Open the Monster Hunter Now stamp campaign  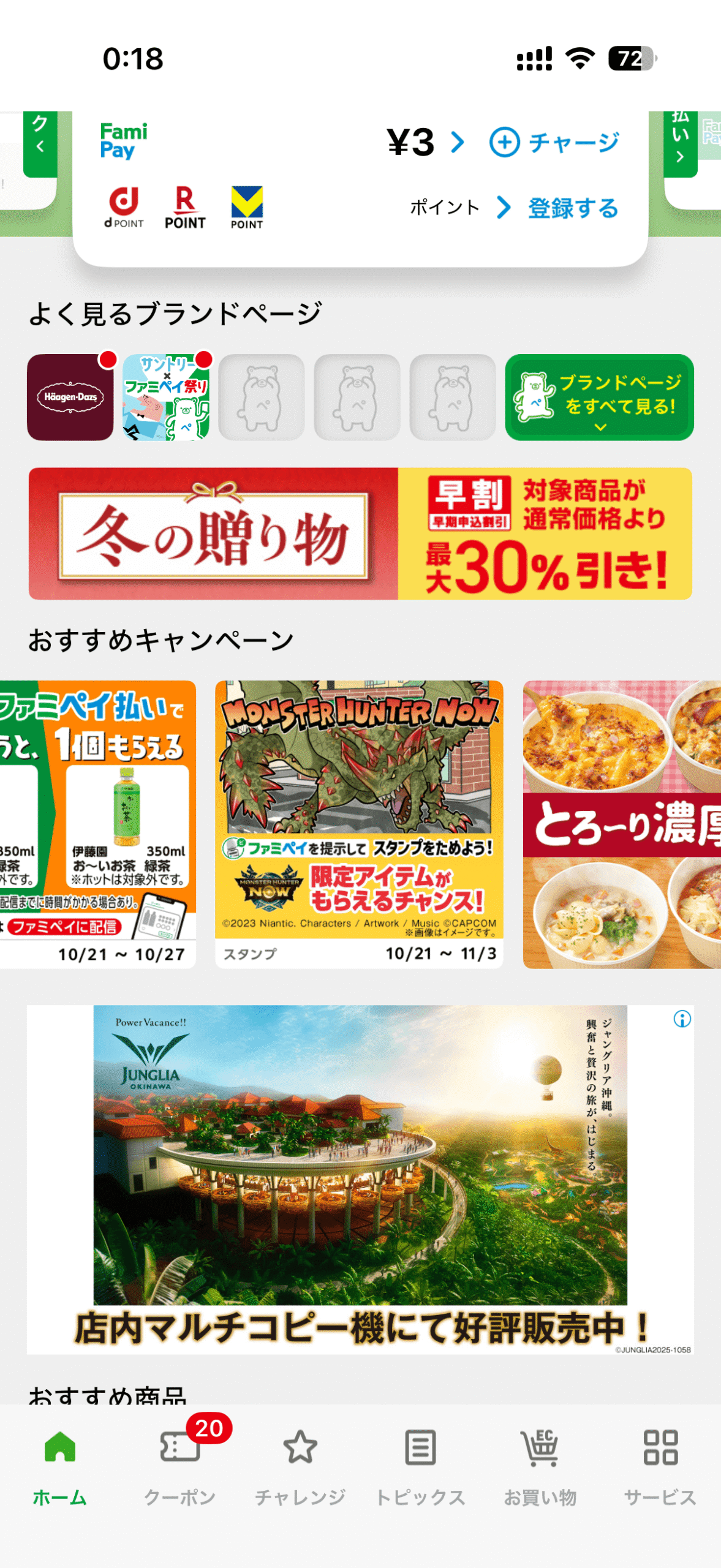(359, 824)
